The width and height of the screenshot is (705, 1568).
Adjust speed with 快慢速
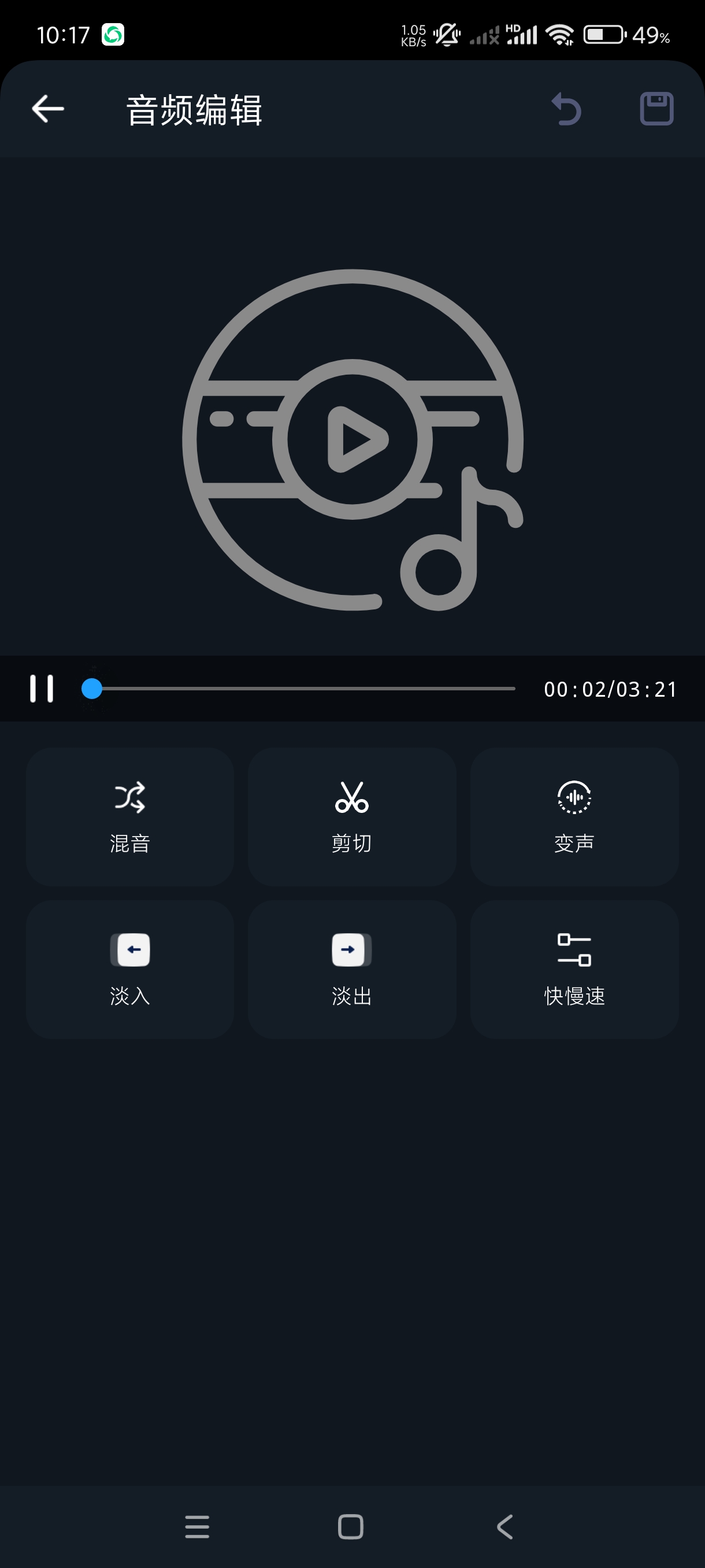coord(574,968)
